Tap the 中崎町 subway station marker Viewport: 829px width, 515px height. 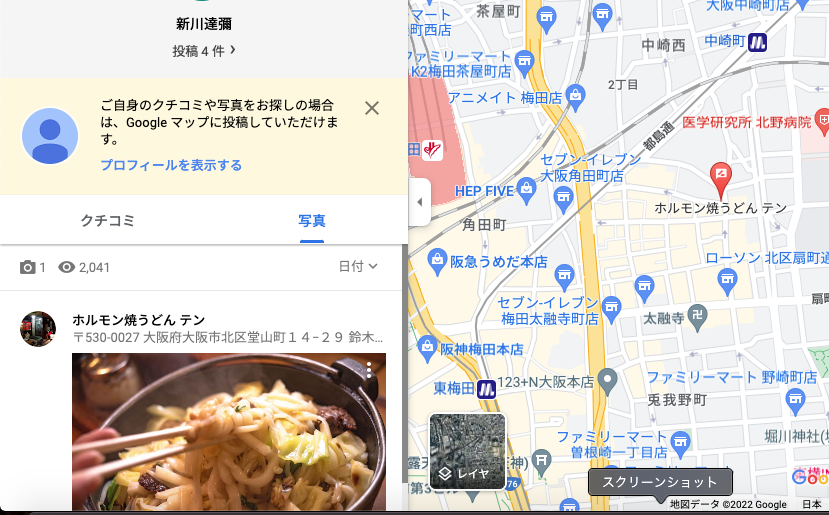point(758,42)
